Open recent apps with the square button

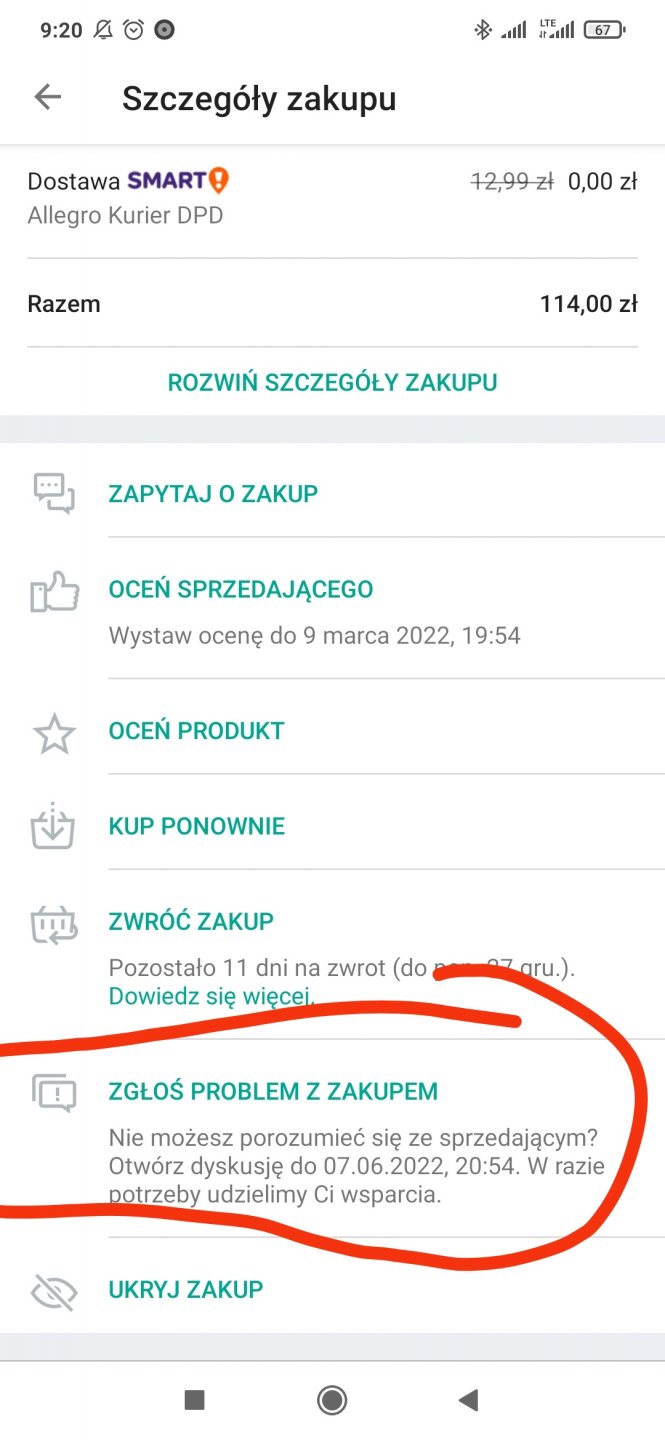click(x=195, y=1401)
